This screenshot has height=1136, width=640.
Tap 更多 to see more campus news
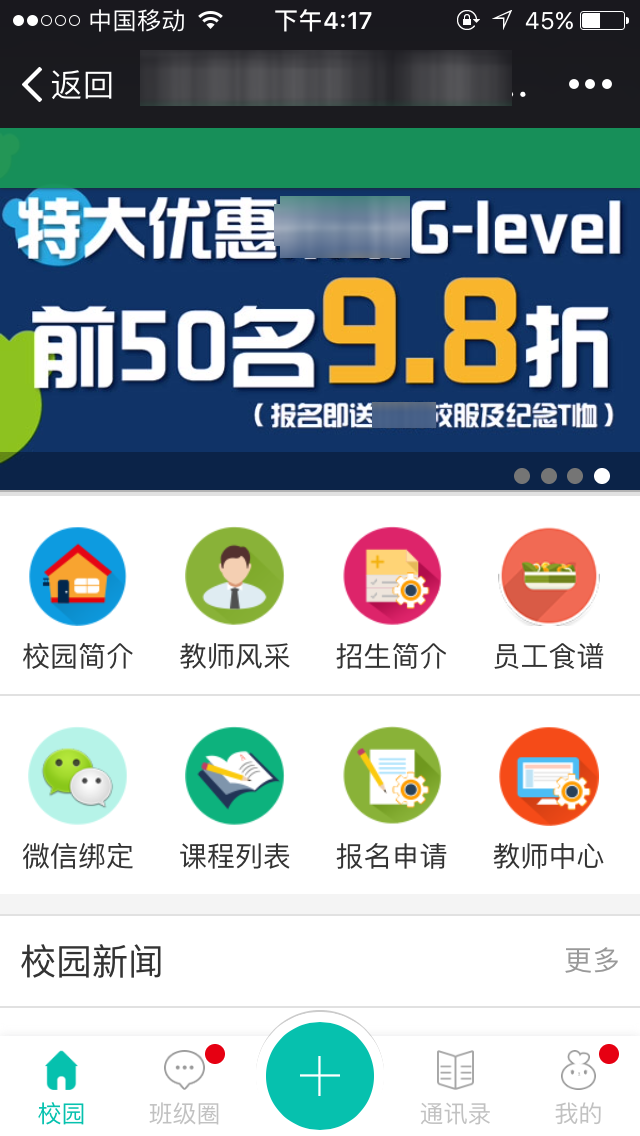pyautogui.click(x=592, y=961)
